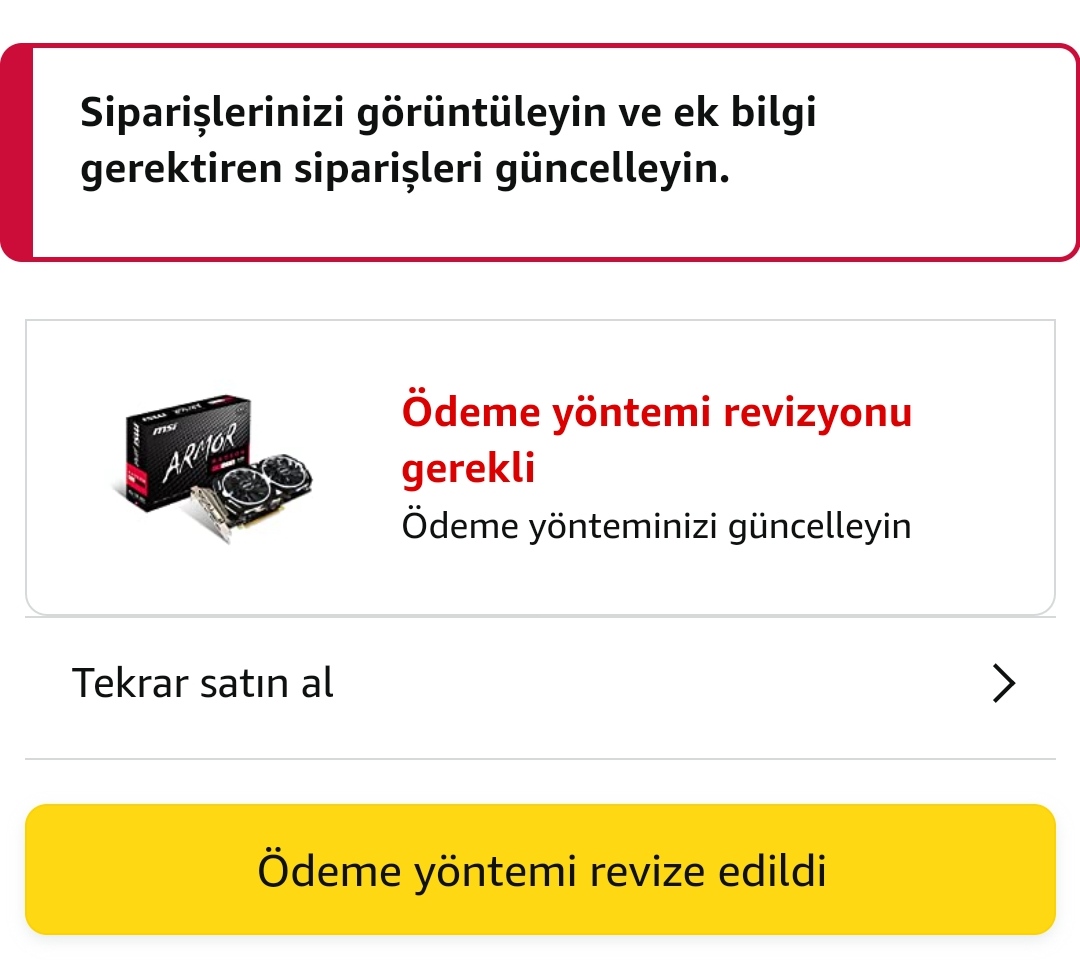Open the order card requiring payment revision
The image size is (1080, 976).
click(540, 467)
